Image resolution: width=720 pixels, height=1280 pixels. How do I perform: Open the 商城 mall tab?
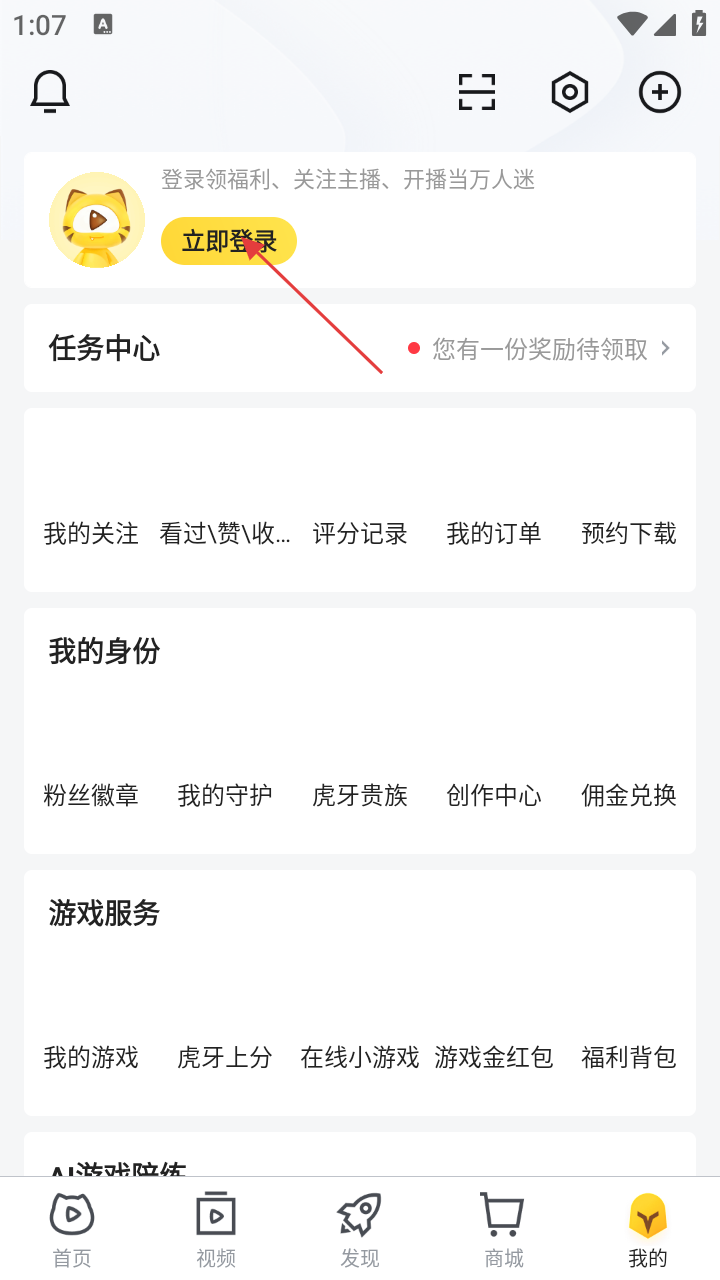(x=504, y=1230)
